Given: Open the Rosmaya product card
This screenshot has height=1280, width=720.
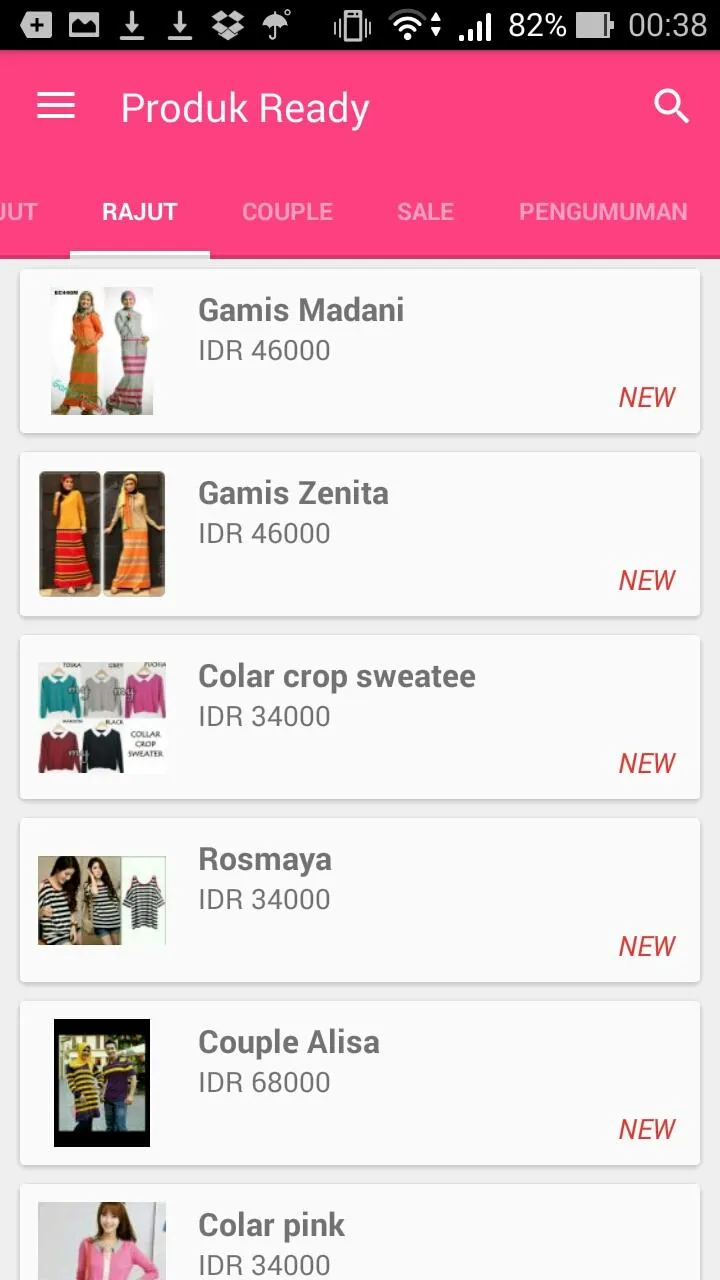Looking at the screenshot, I should point(360,900).
